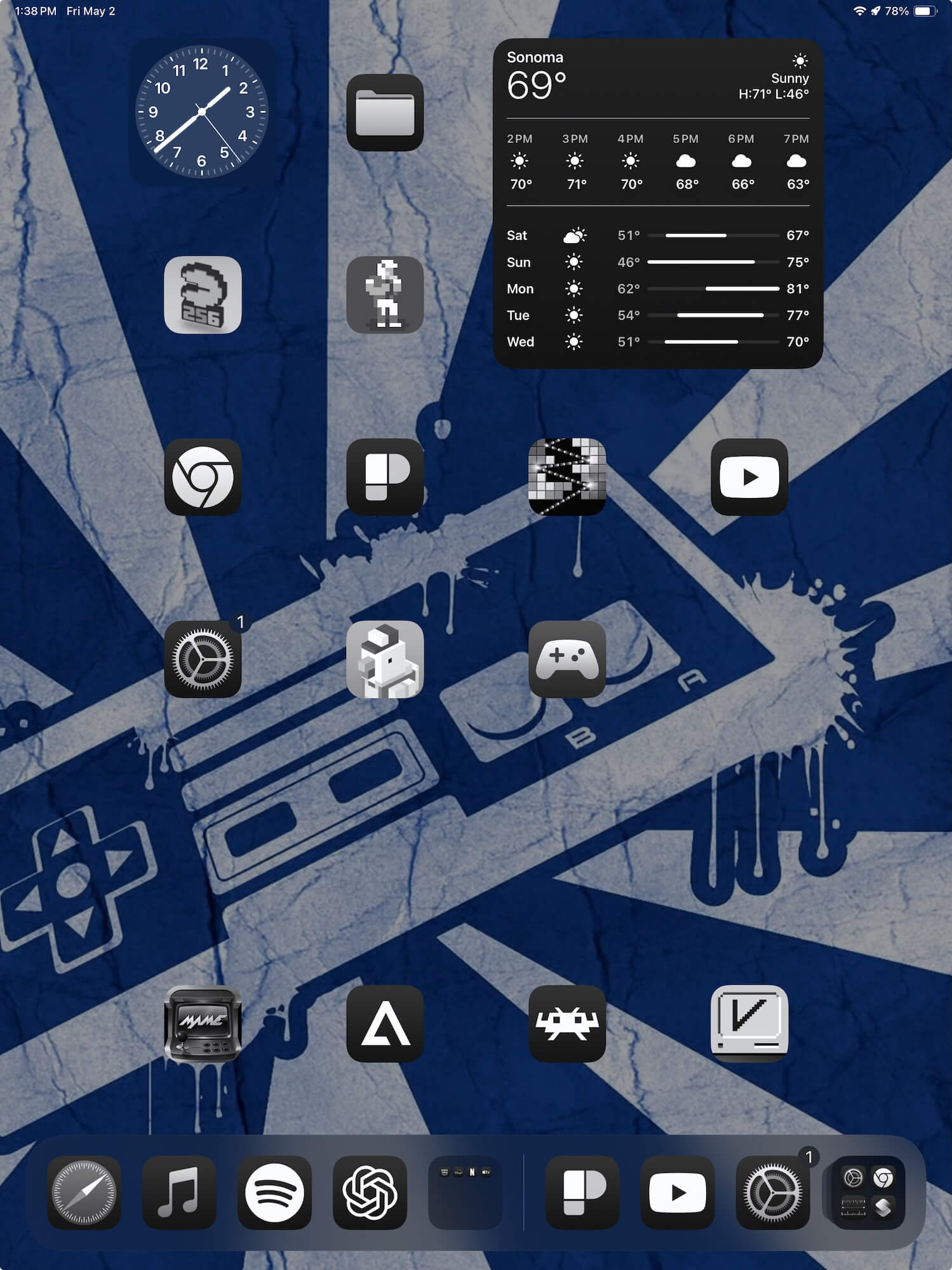Open the Chrome browser on home screen
This screenshot has height=1270, width=952.
203,477
